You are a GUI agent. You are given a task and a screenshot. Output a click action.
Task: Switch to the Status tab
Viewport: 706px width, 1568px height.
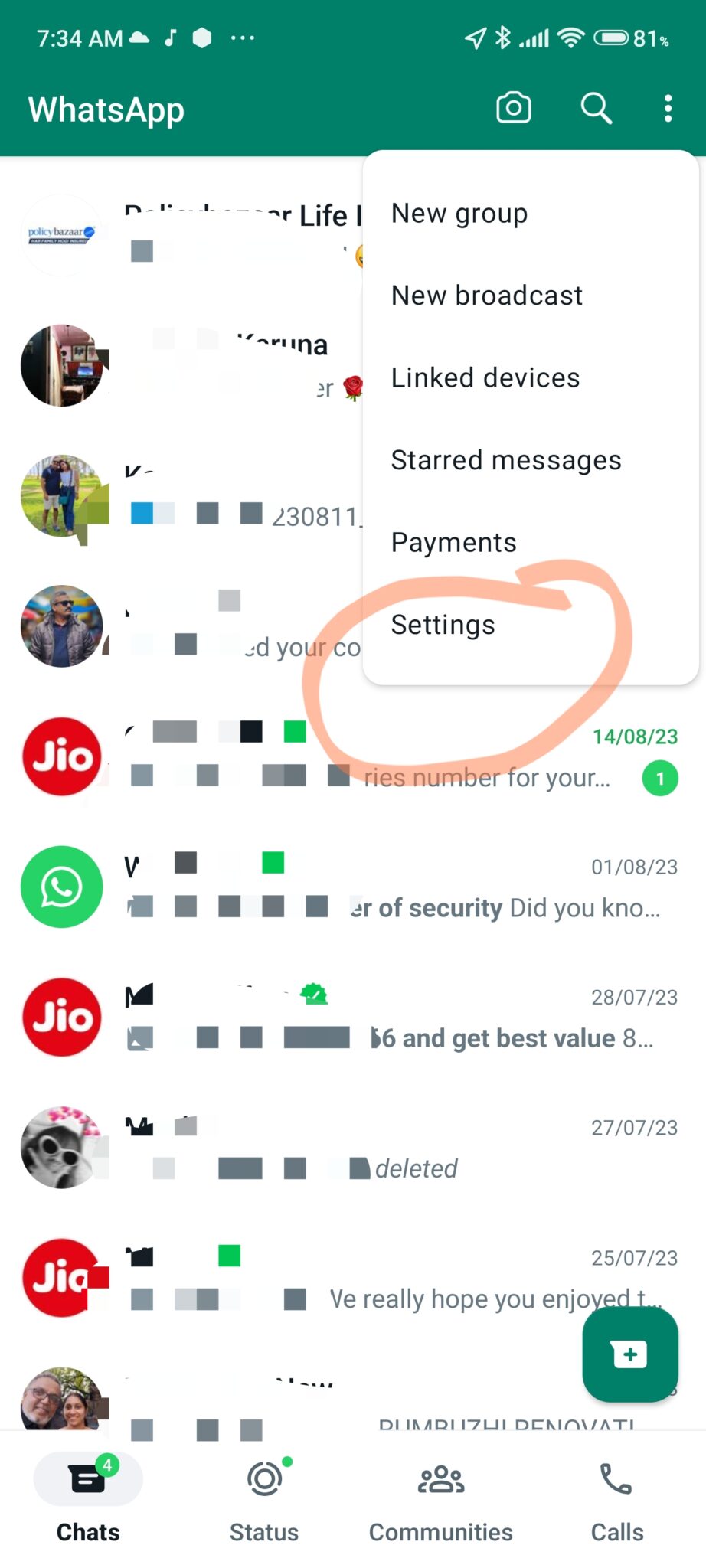coord(264,1499)
